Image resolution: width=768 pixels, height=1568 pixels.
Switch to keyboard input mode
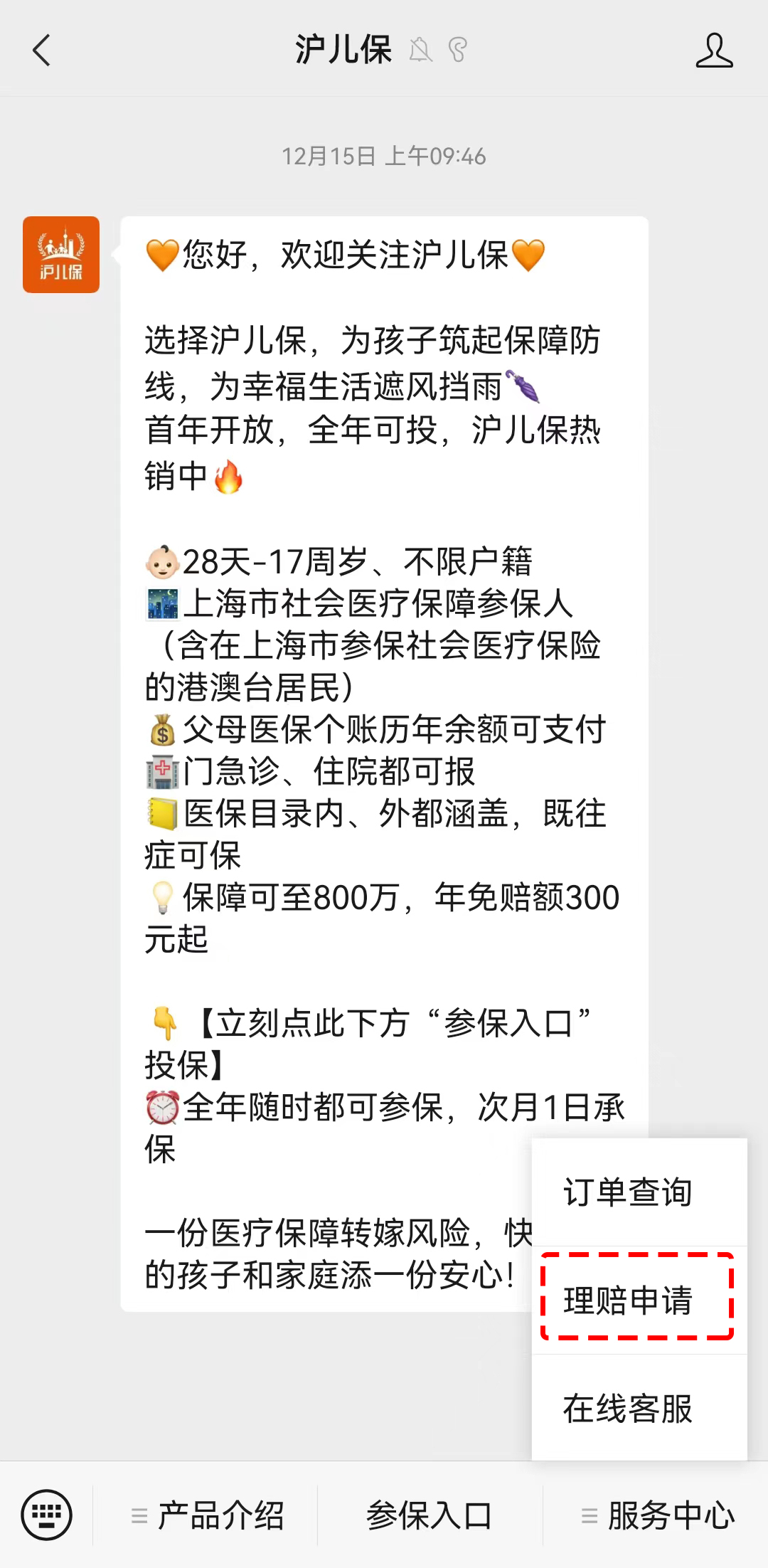(x=47, y=1515)
